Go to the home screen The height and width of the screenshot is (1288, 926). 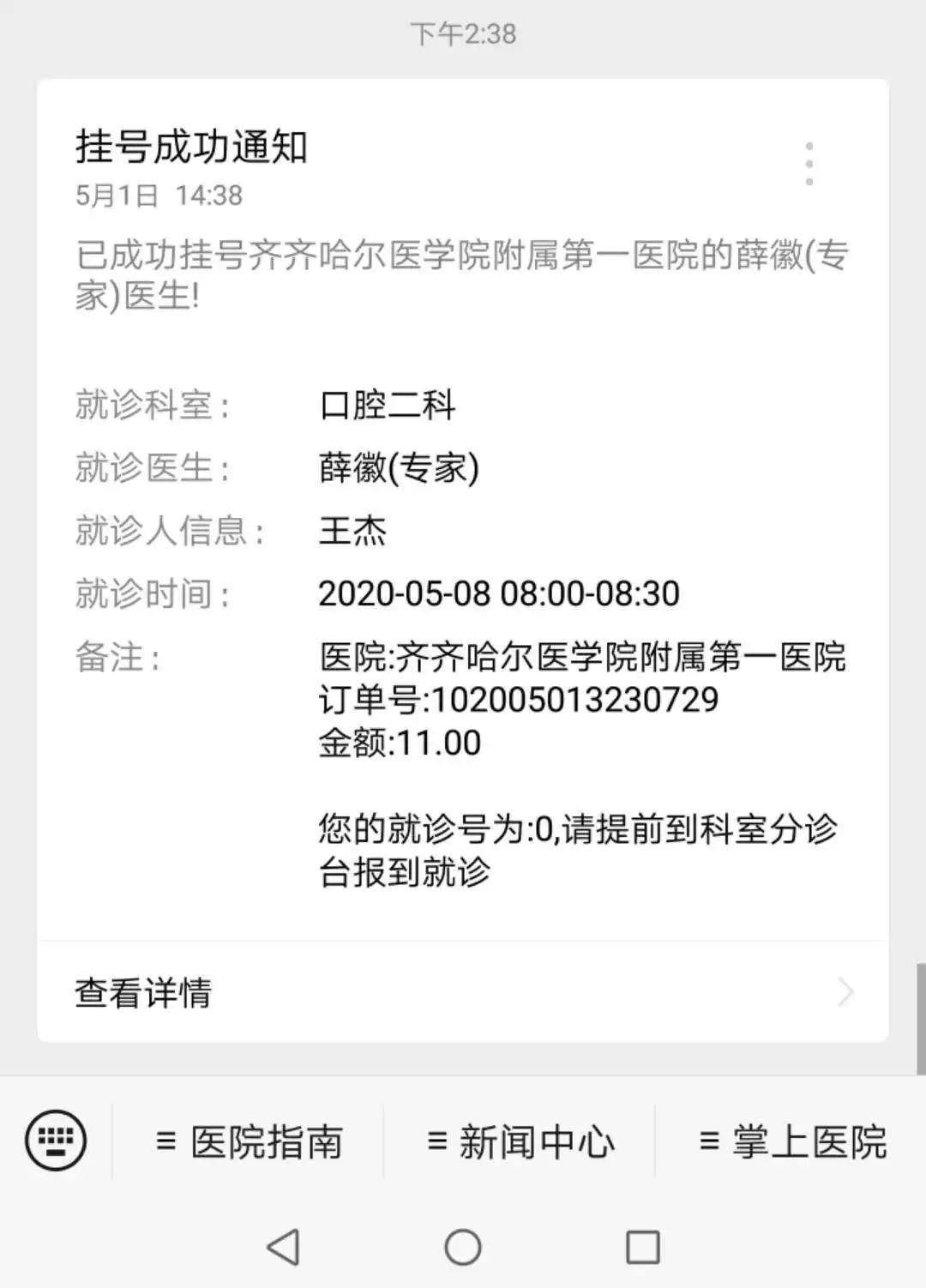click(x=463, y=1247)
